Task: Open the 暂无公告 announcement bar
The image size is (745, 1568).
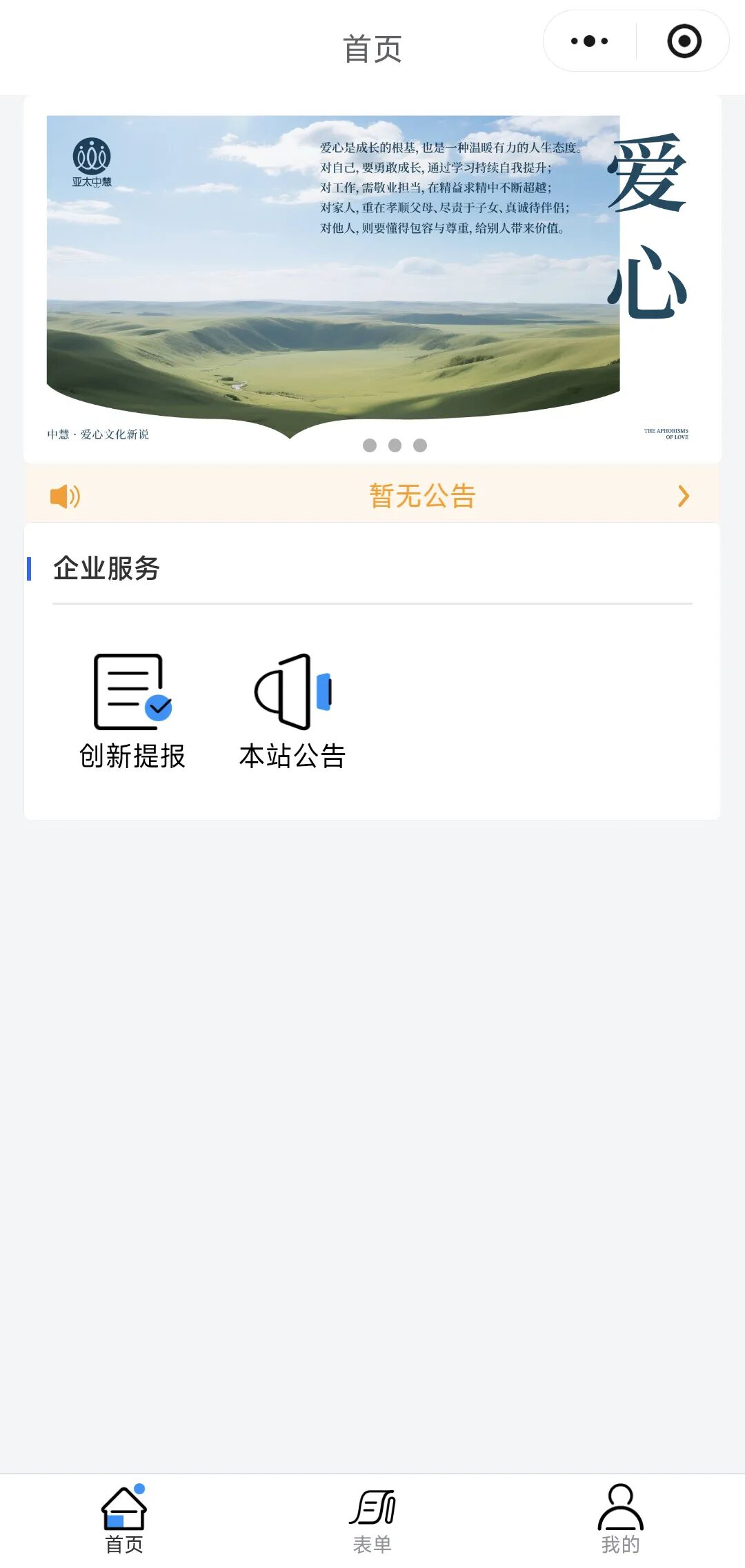Action: coord(421,496)
